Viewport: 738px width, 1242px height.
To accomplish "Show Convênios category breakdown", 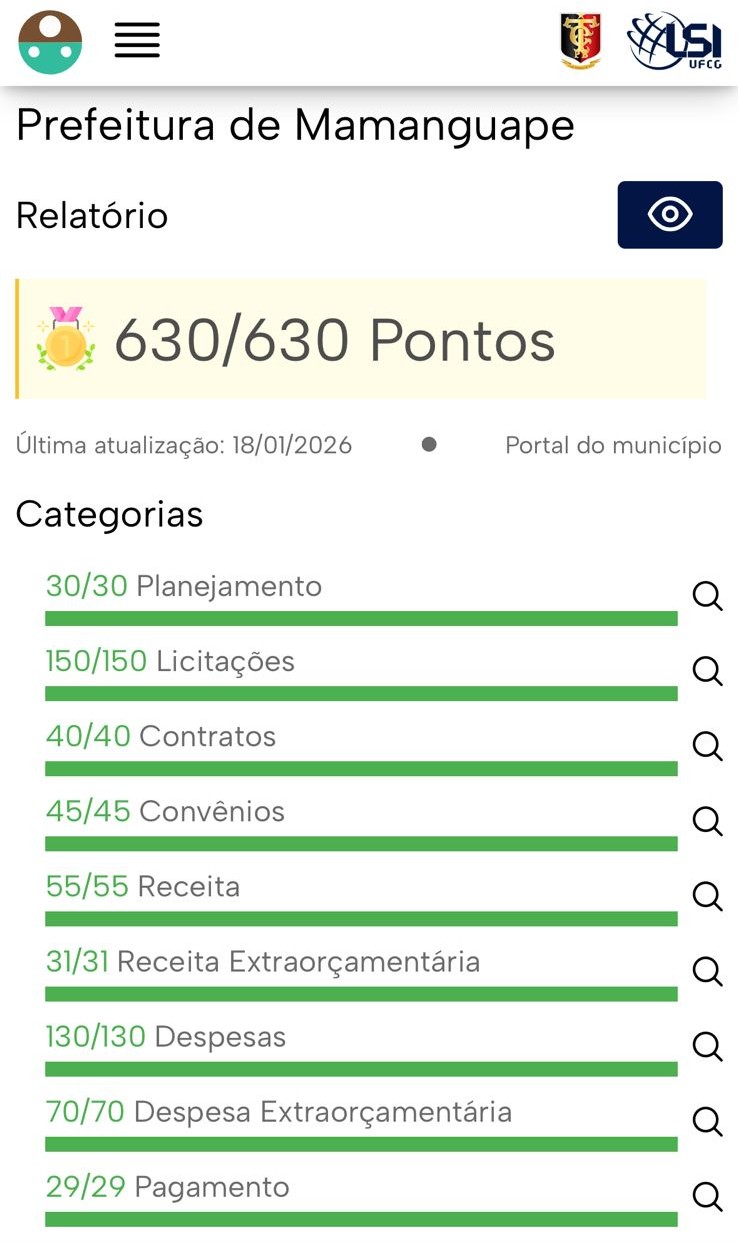I will pyautogui.click(x=707, y=821).
